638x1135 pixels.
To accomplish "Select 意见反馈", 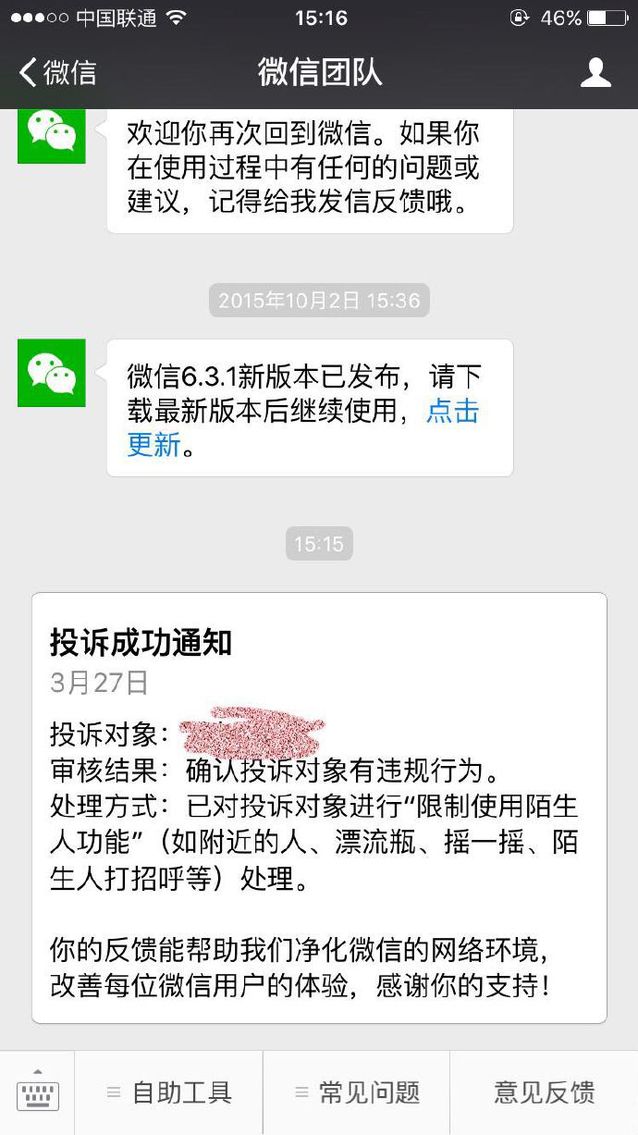I will (544, 1093).
